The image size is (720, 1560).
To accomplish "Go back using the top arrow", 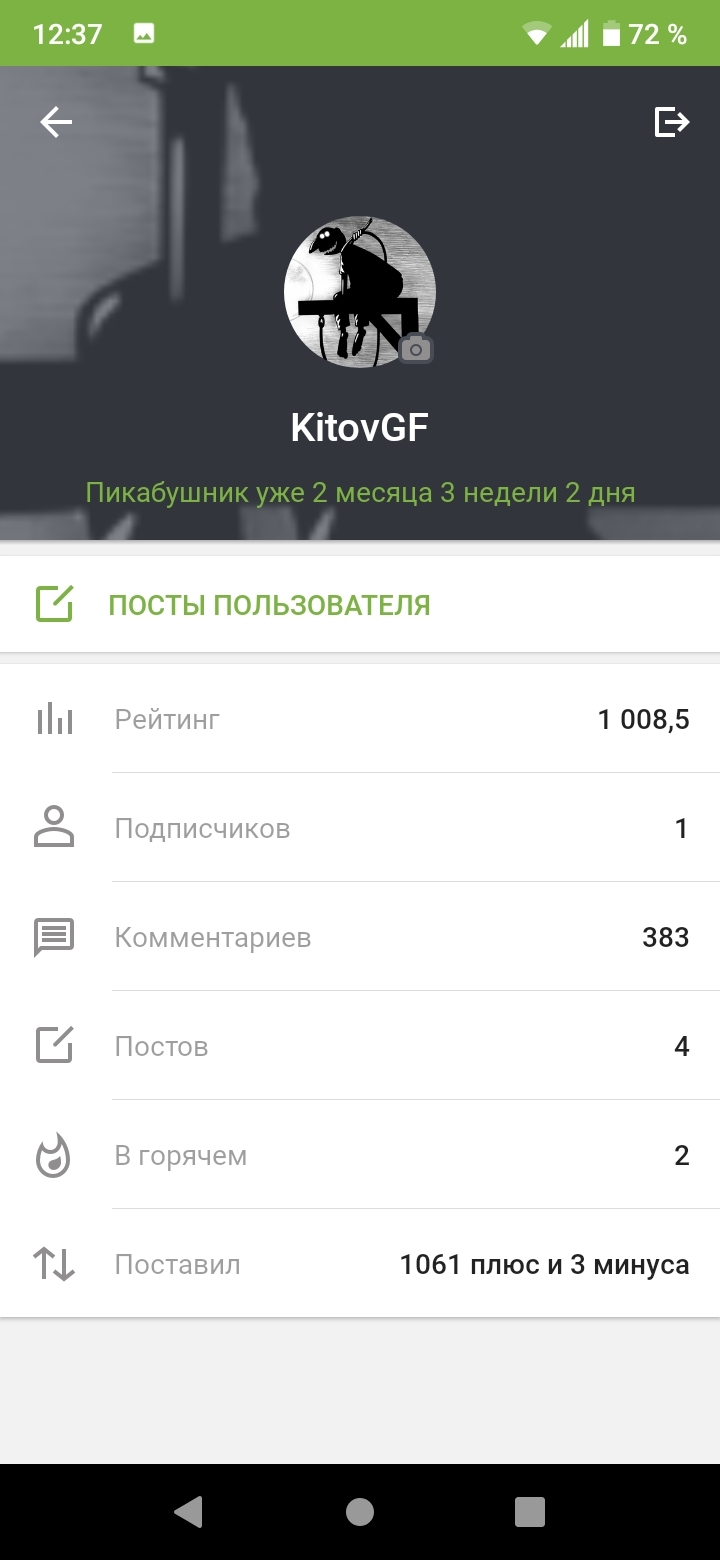I will point(56,123).
